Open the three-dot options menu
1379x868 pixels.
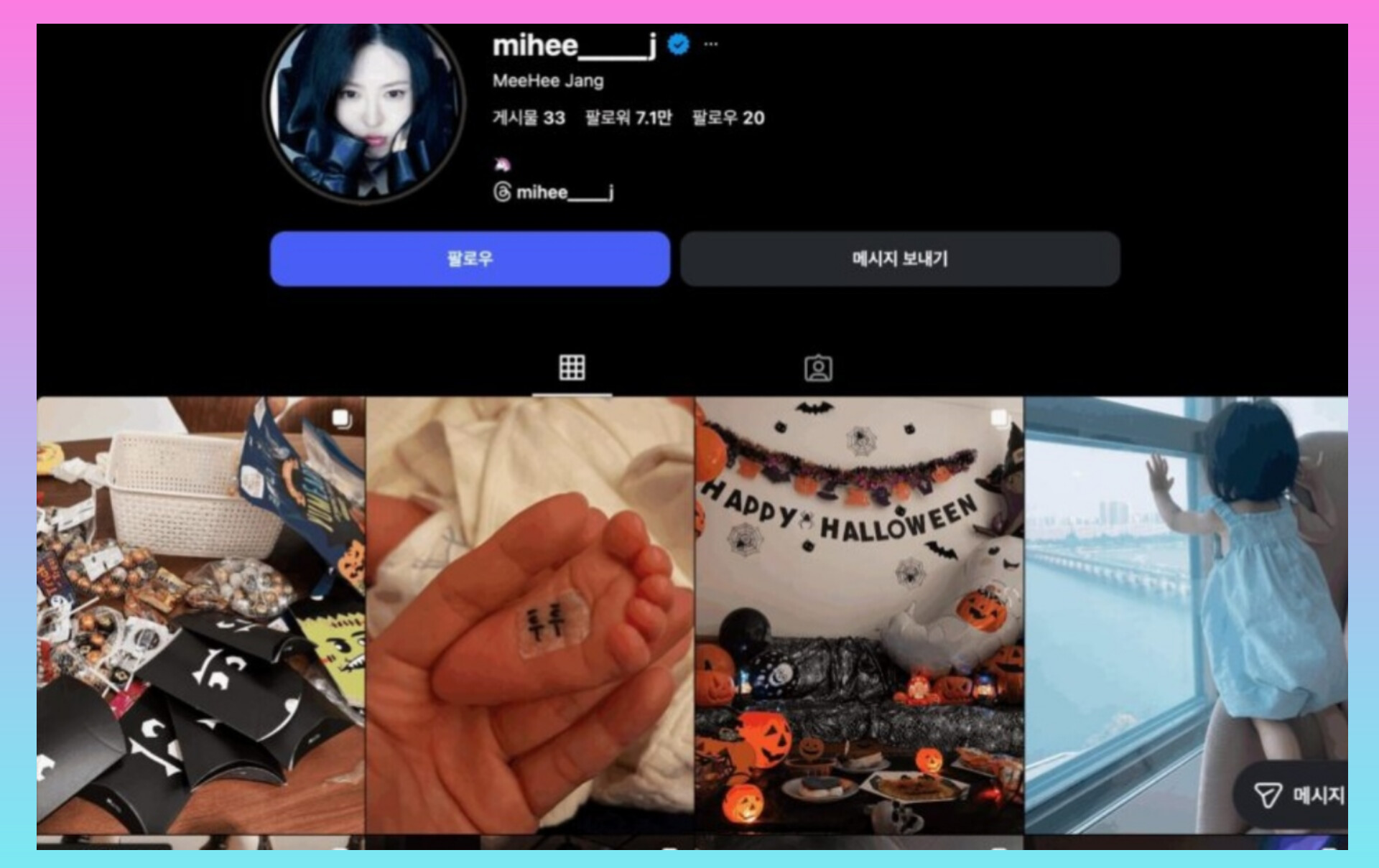click(x=710, y=45)
